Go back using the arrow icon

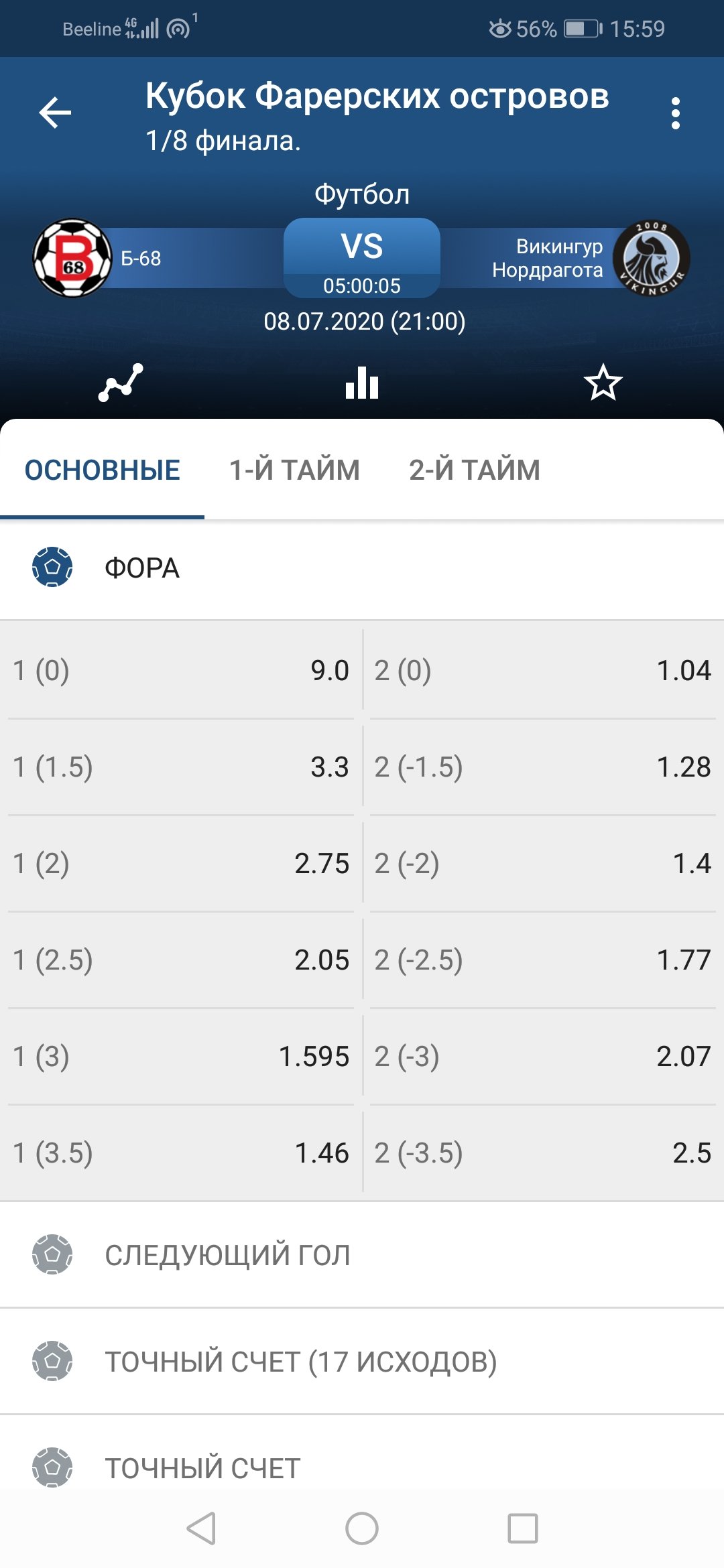point(55,113)
